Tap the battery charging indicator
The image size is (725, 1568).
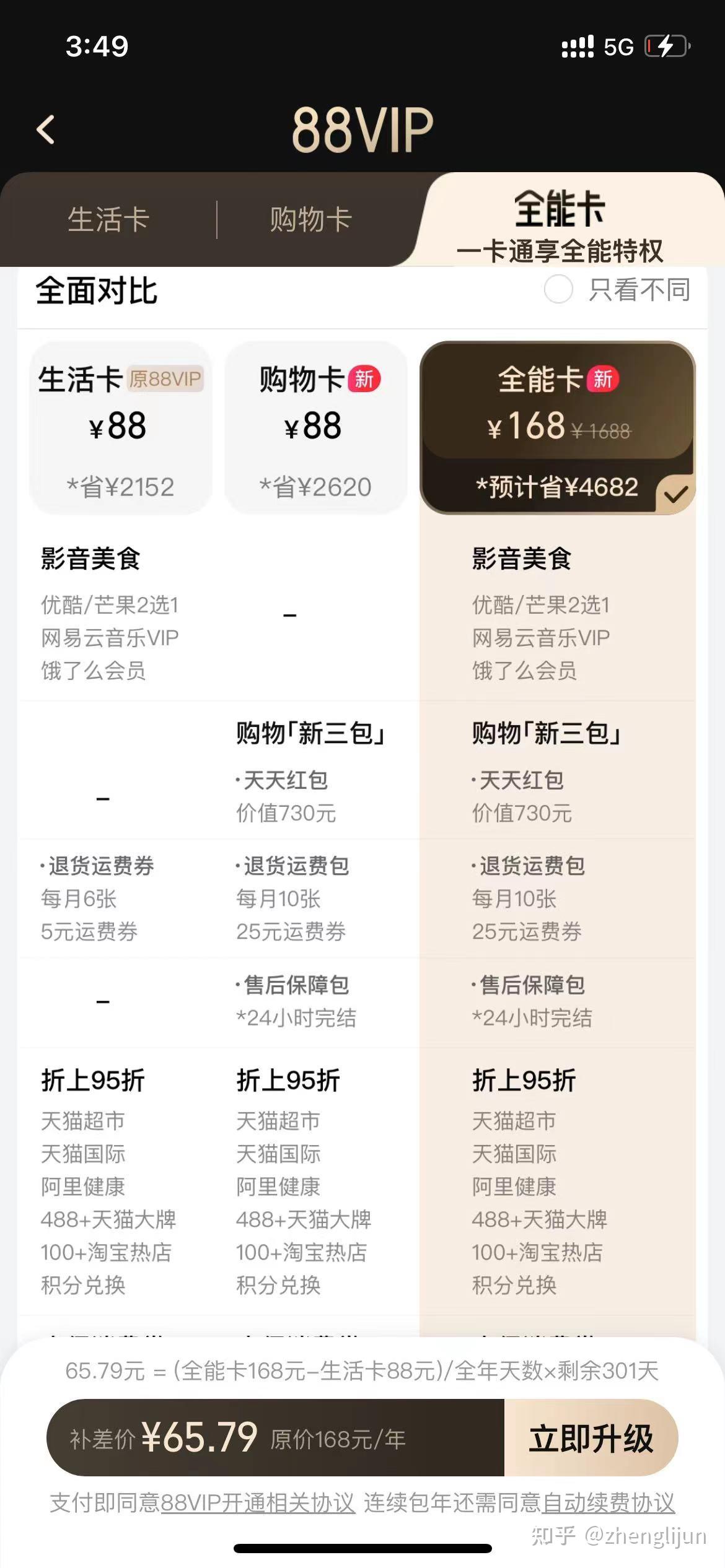pos(666,45)
